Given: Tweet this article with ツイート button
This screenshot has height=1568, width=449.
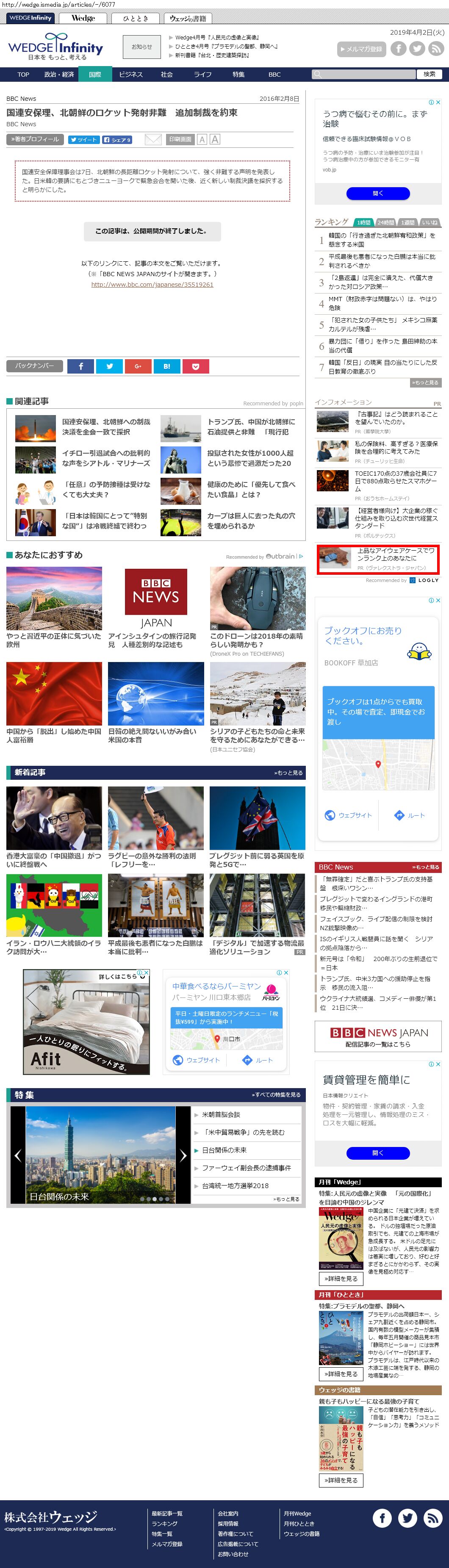Looking at the screenshot, I should tap(83, 140).
